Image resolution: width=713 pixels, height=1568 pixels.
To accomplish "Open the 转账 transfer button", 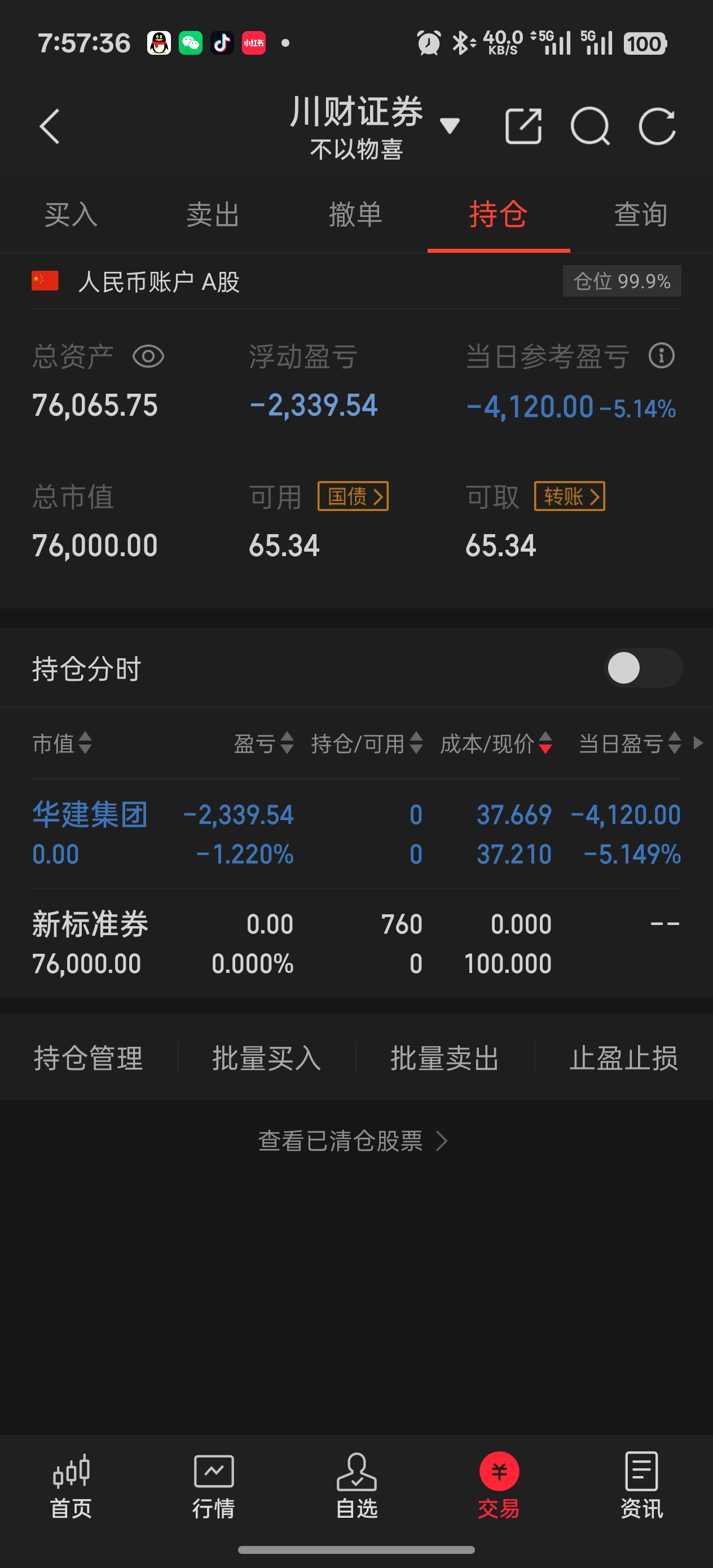I will pos(569,497).
